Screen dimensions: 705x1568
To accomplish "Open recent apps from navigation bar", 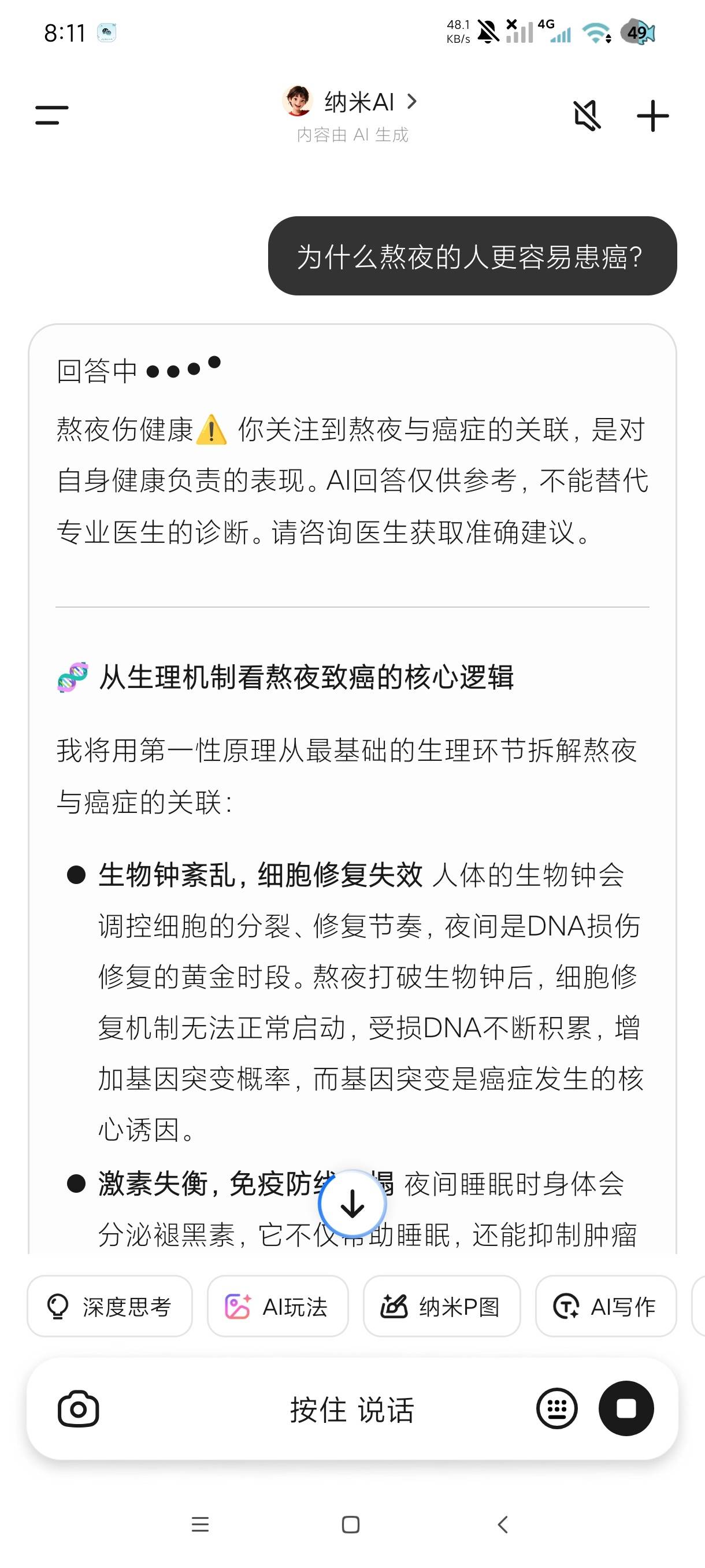I will 200,1524.
